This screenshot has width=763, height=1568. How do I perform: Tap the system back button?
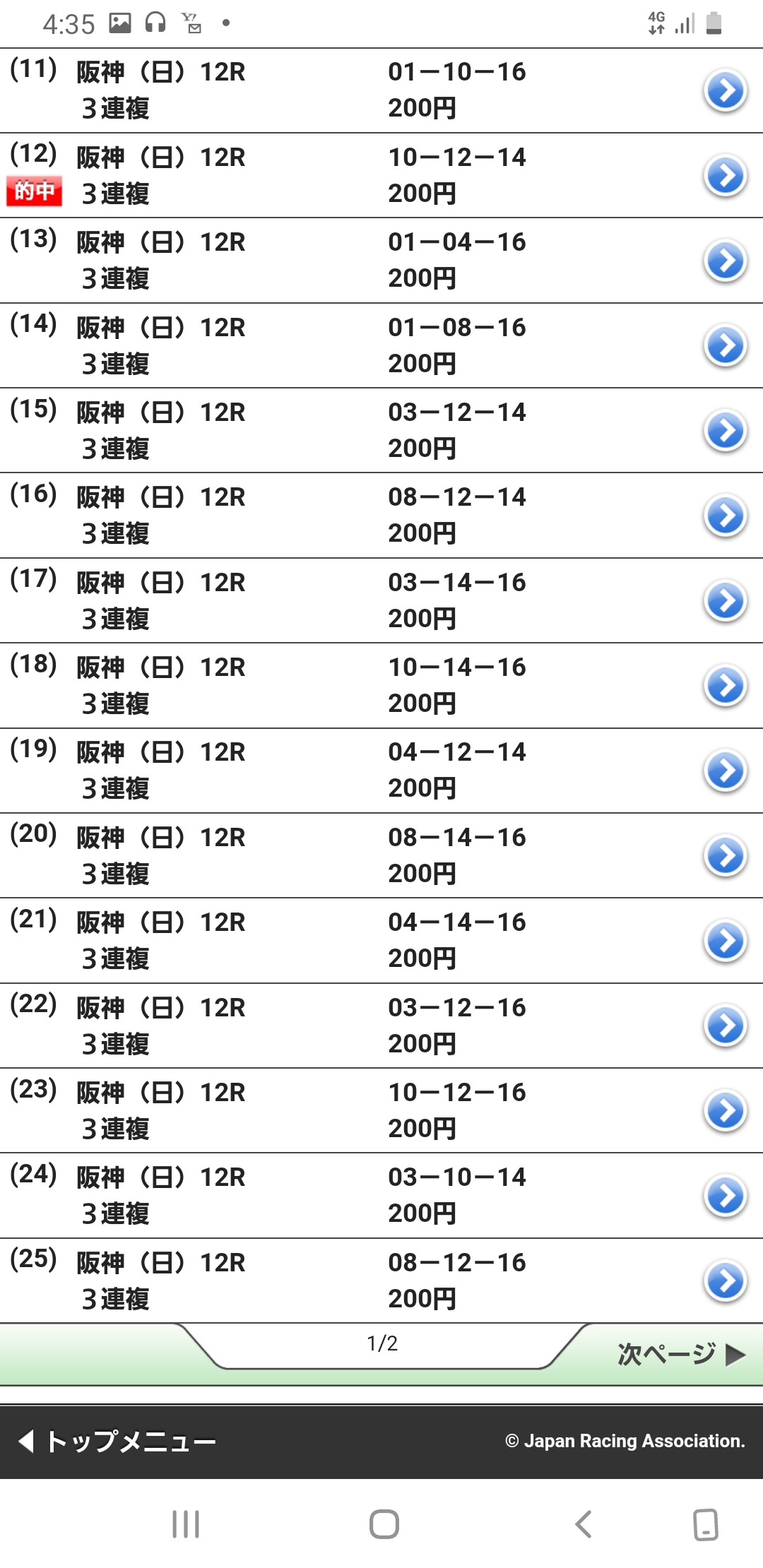[x=583, y=1524]
